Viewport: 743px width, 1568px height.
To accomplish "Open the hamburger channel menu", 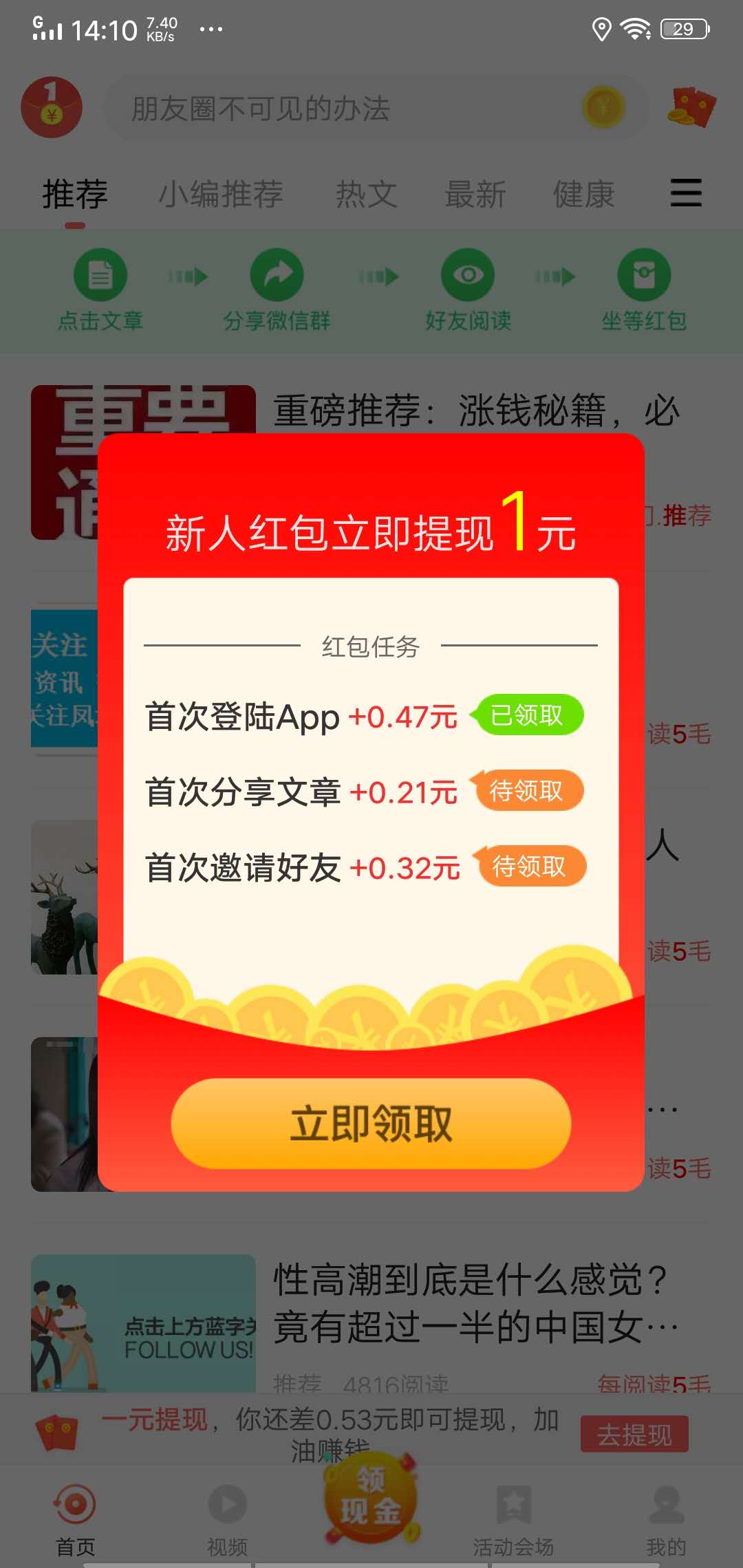I will [685, 195].
